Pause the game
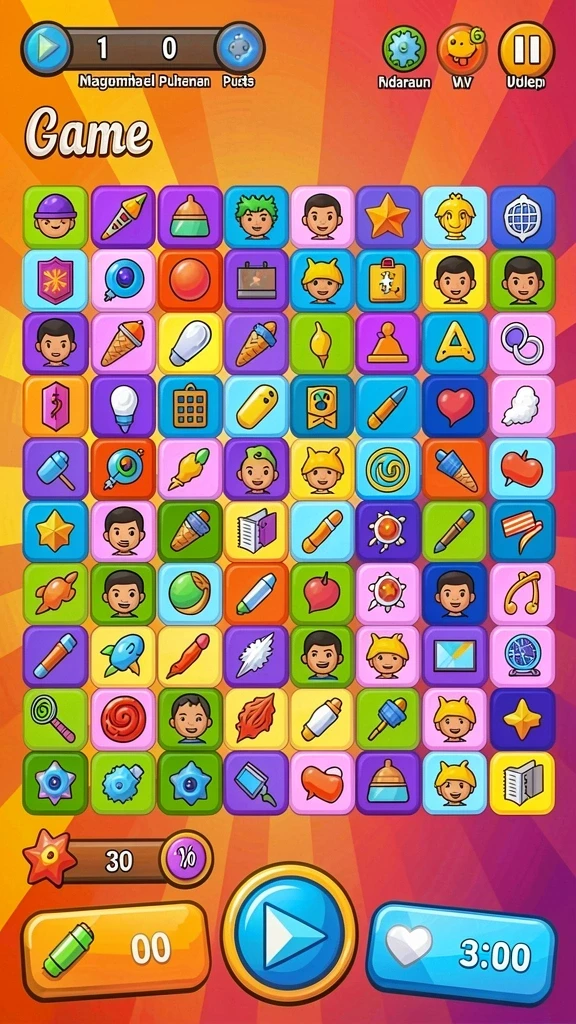Screen dimensions: 576x1024 (x=526, y=49)
